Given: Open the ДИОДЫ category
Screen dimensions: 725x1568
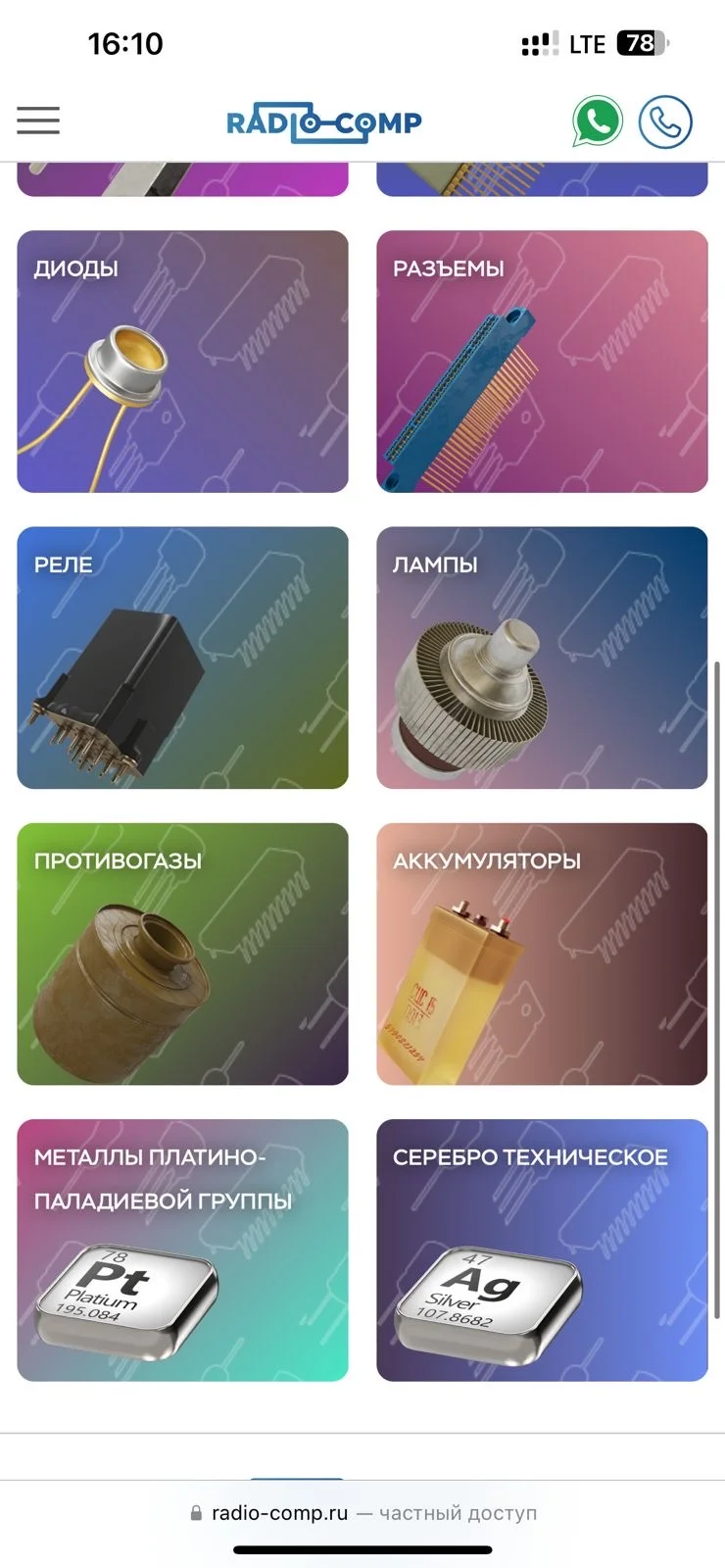Looking at the screenshot, I should tap(182, 362).
